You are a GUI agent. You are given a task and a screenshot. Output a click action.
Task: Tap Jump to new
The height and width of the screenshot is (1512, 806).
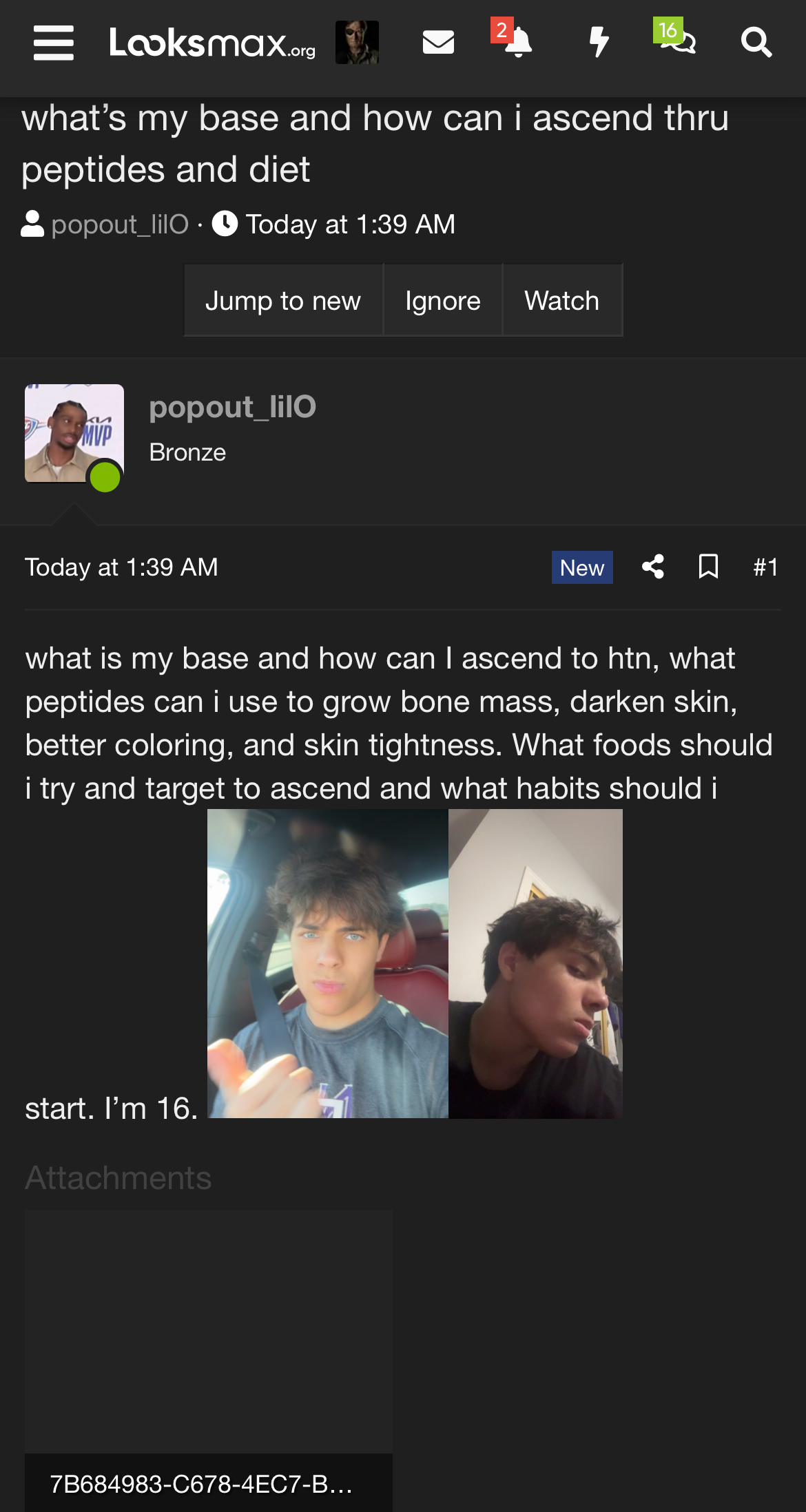click(283, 301)
